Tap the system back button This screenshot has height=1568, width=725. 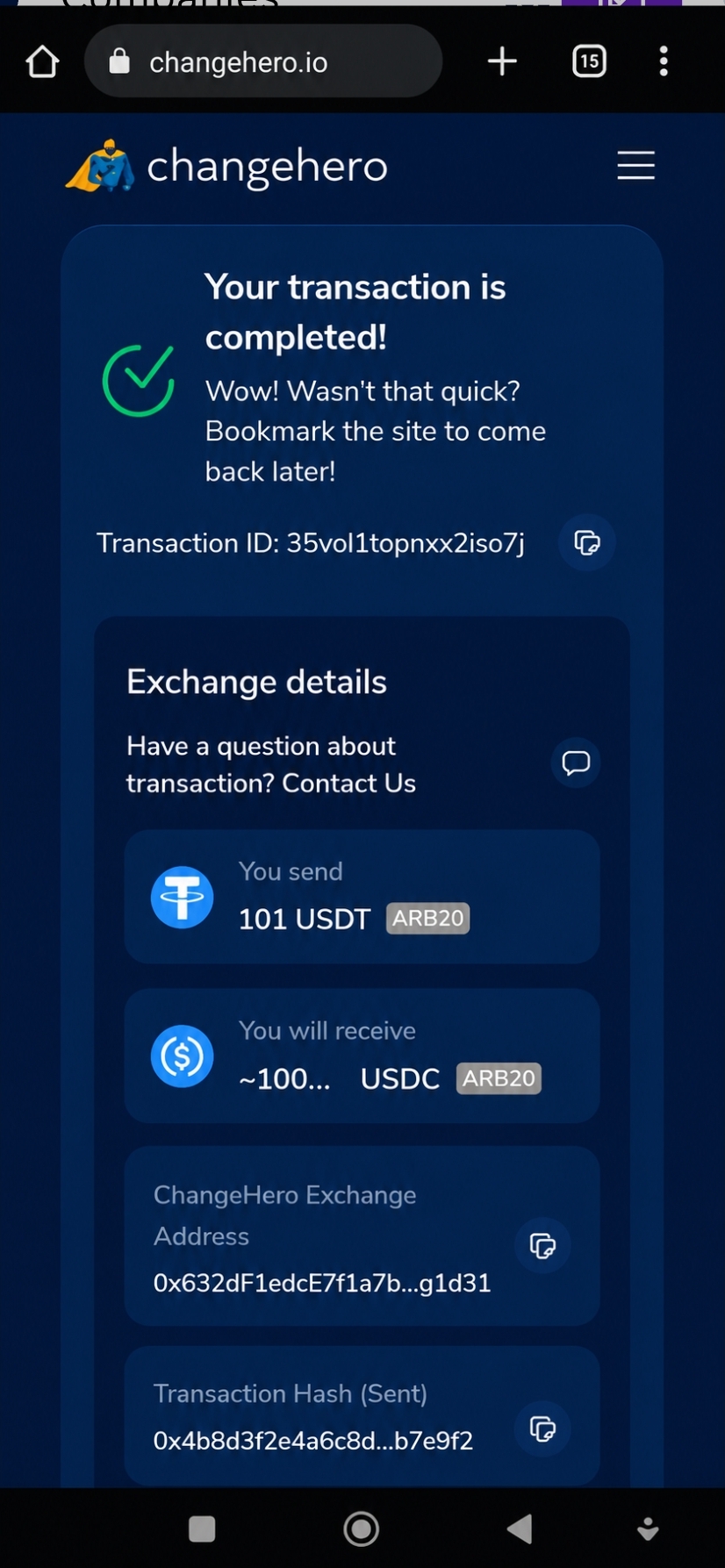520,1529
